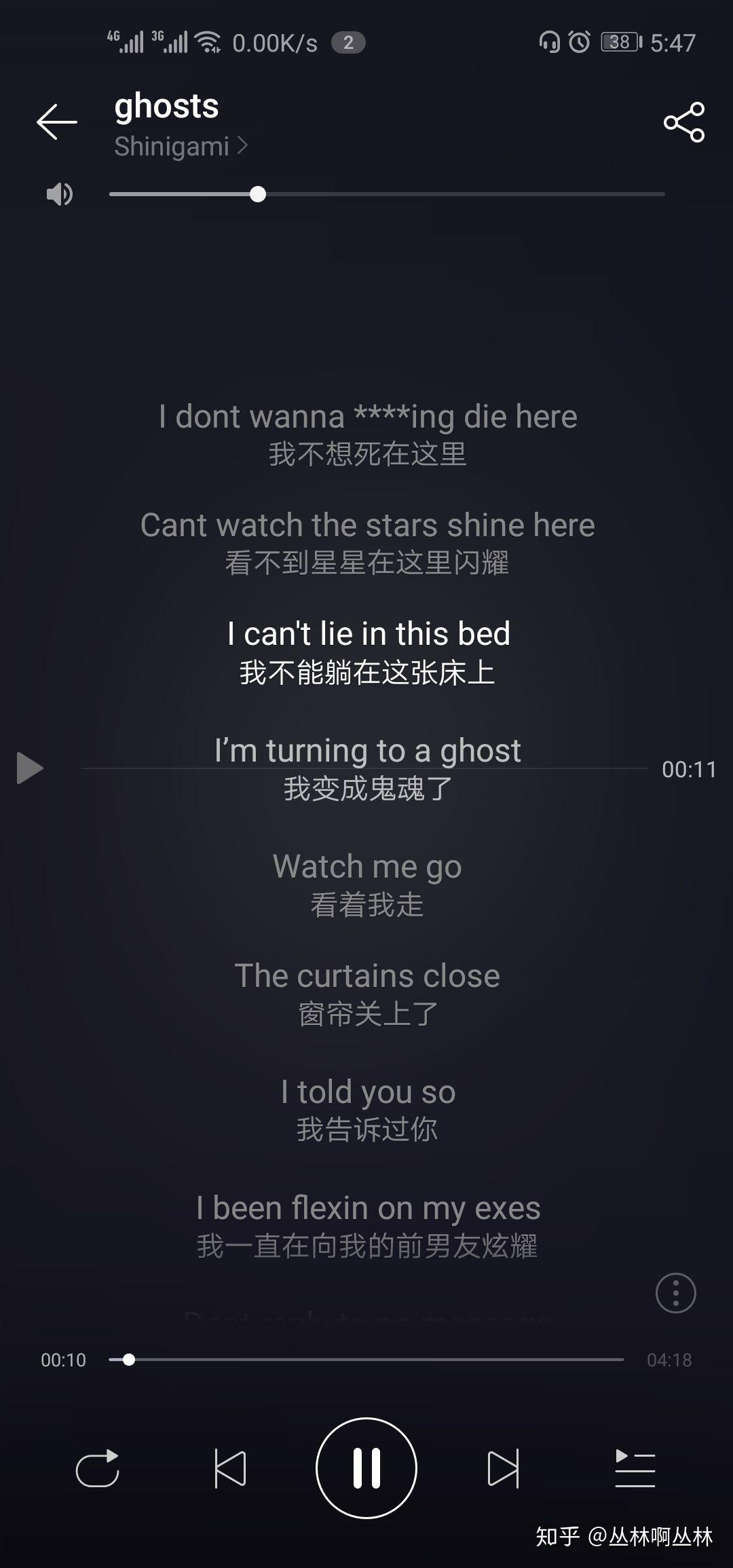The image size is (733, 1568).
Task: Open the three-dot lyrics options menu
Action: tap(675, 1293)
